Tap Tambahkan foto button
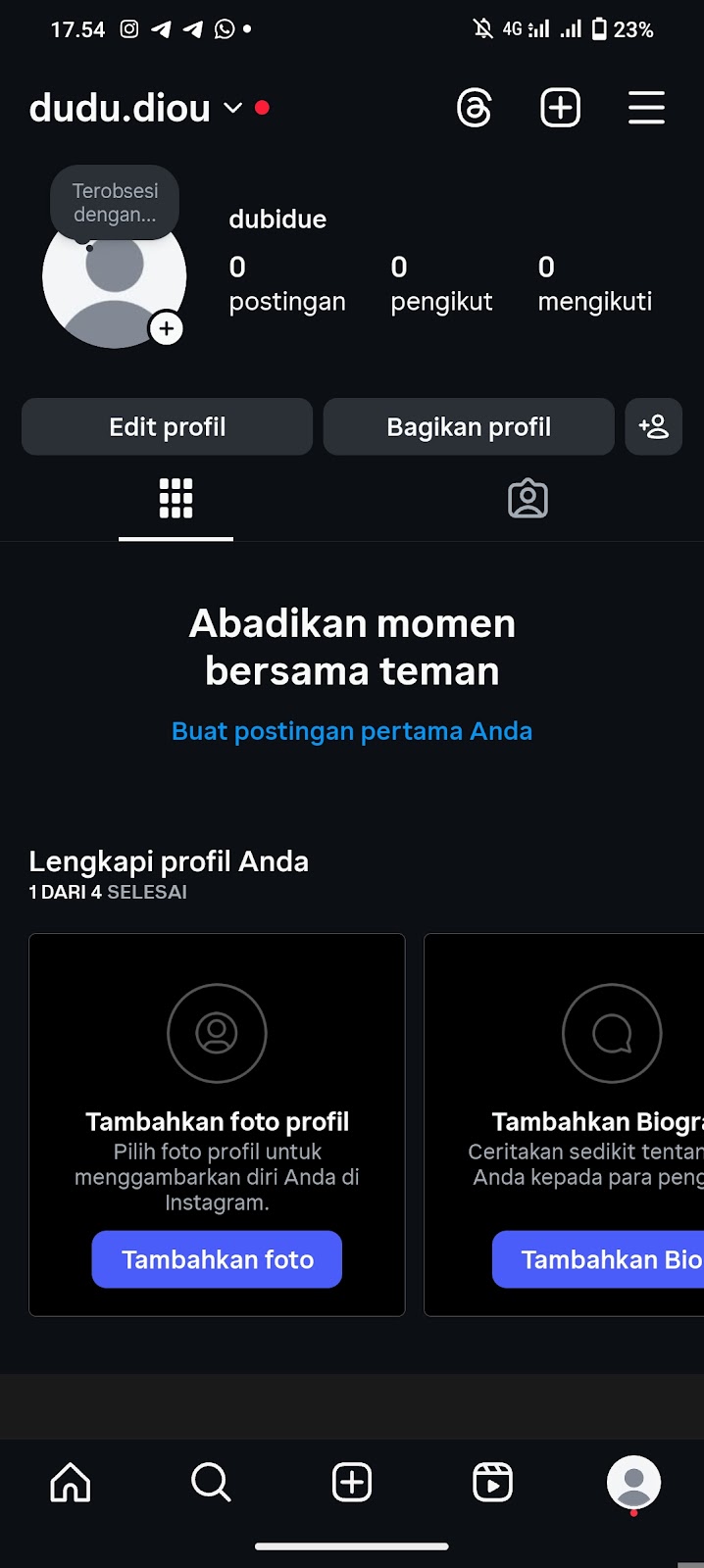Screen dimensions: 704x1568 click(x=217, y=1259)
